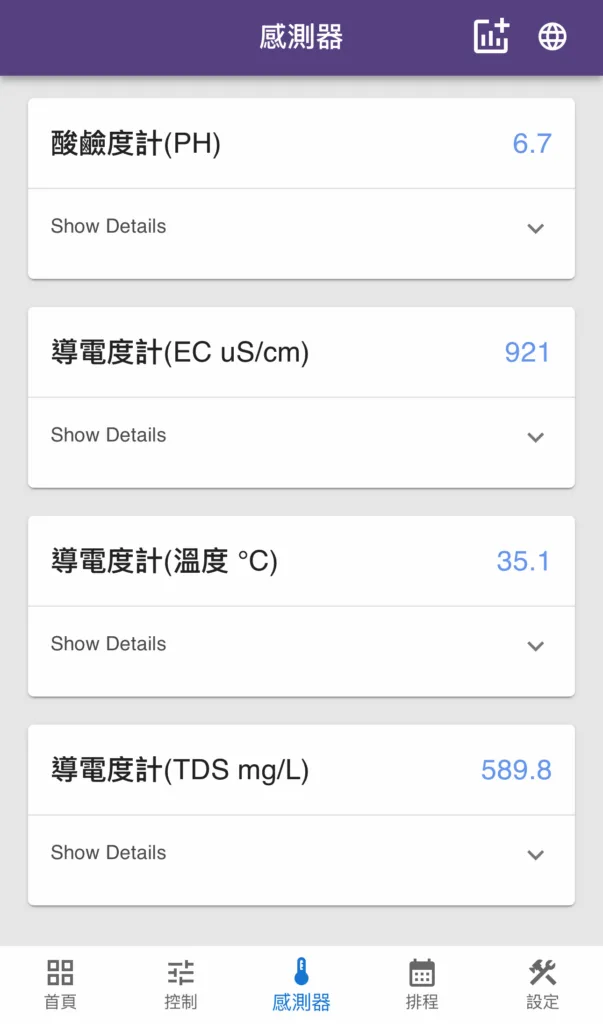Switch to the 首頁 tab
Image resolution: width=603 pixels, height=1024 pixels.
(x=60, y=985)
